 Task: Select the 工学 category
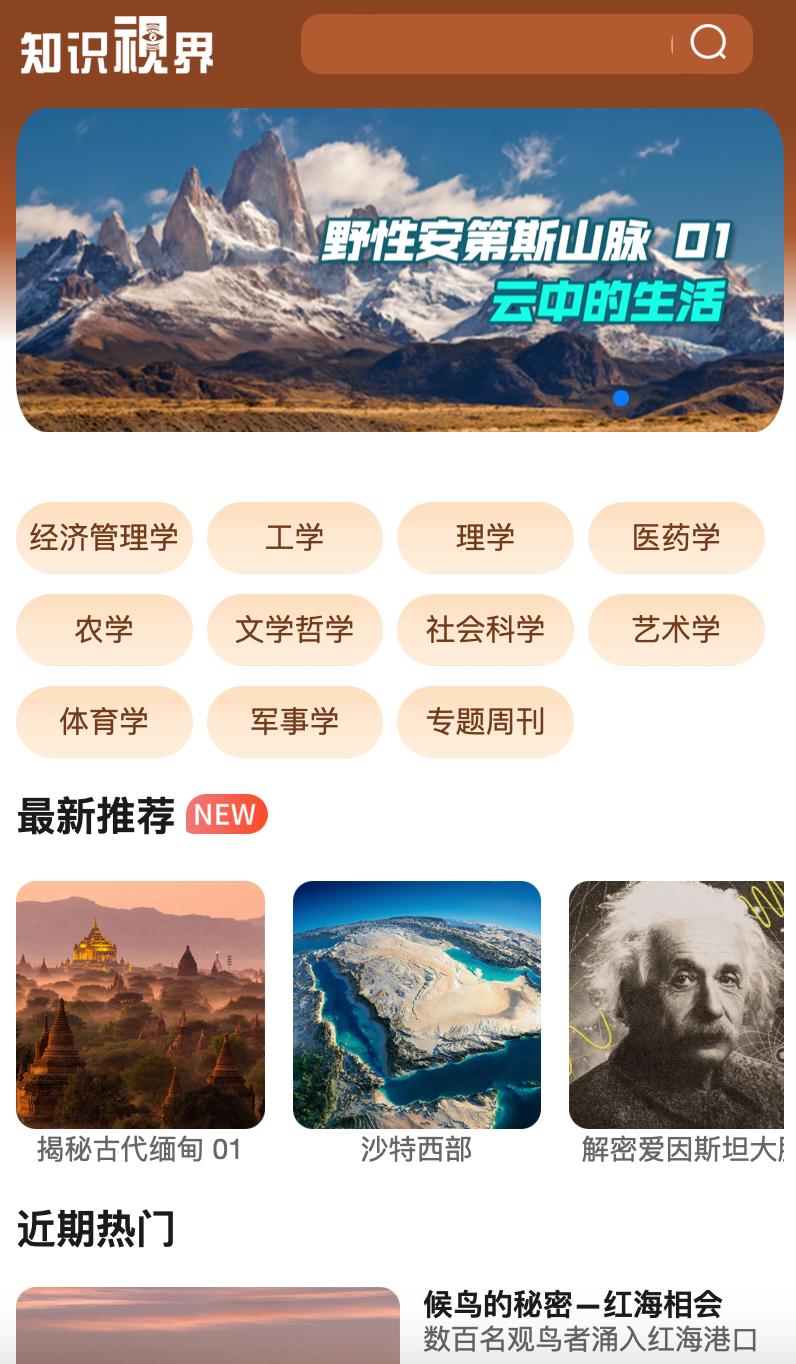click(x=295, y=537)
